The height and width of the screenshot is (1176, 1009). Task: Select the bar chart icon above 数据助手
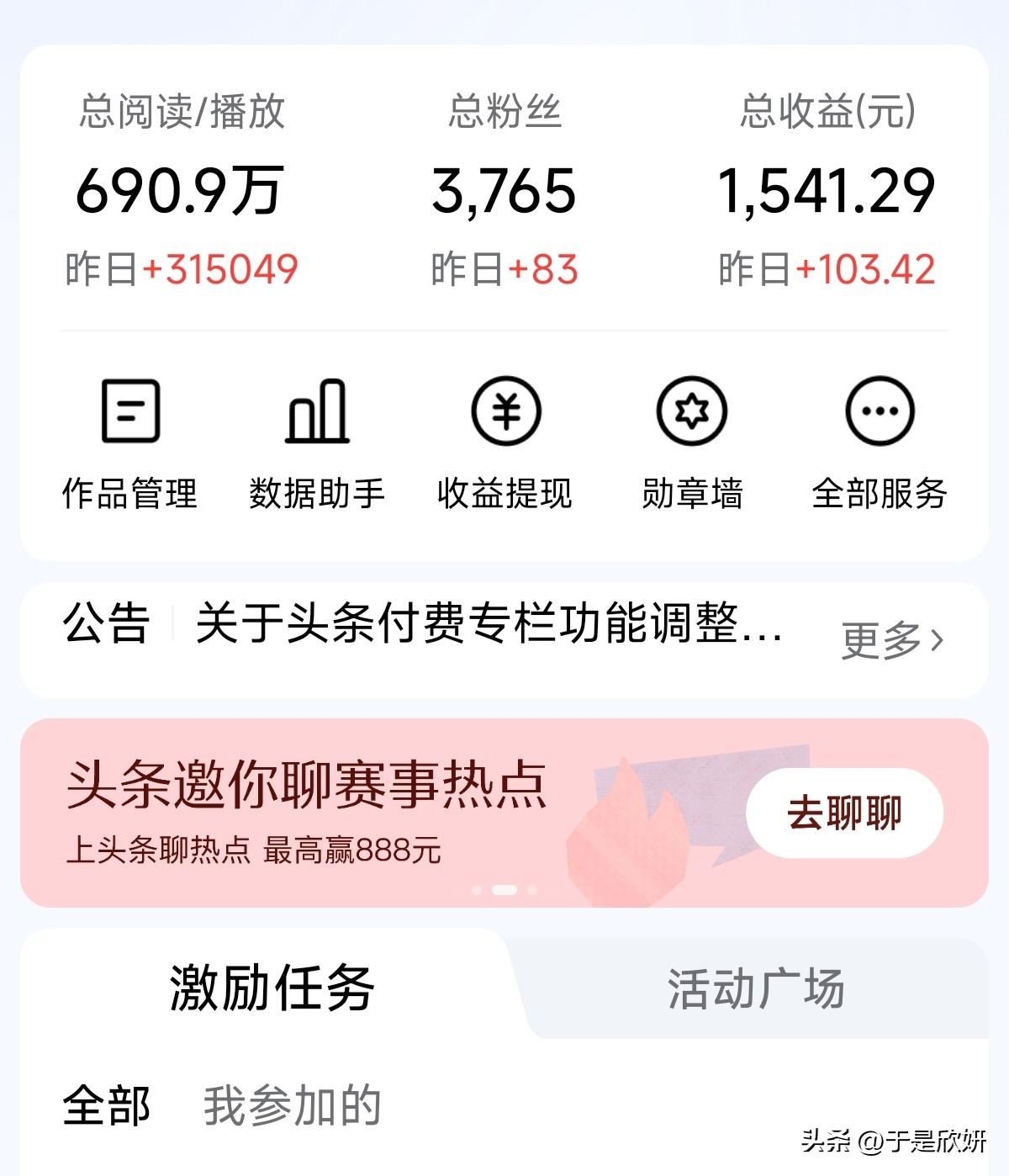[x=317, y=412]
